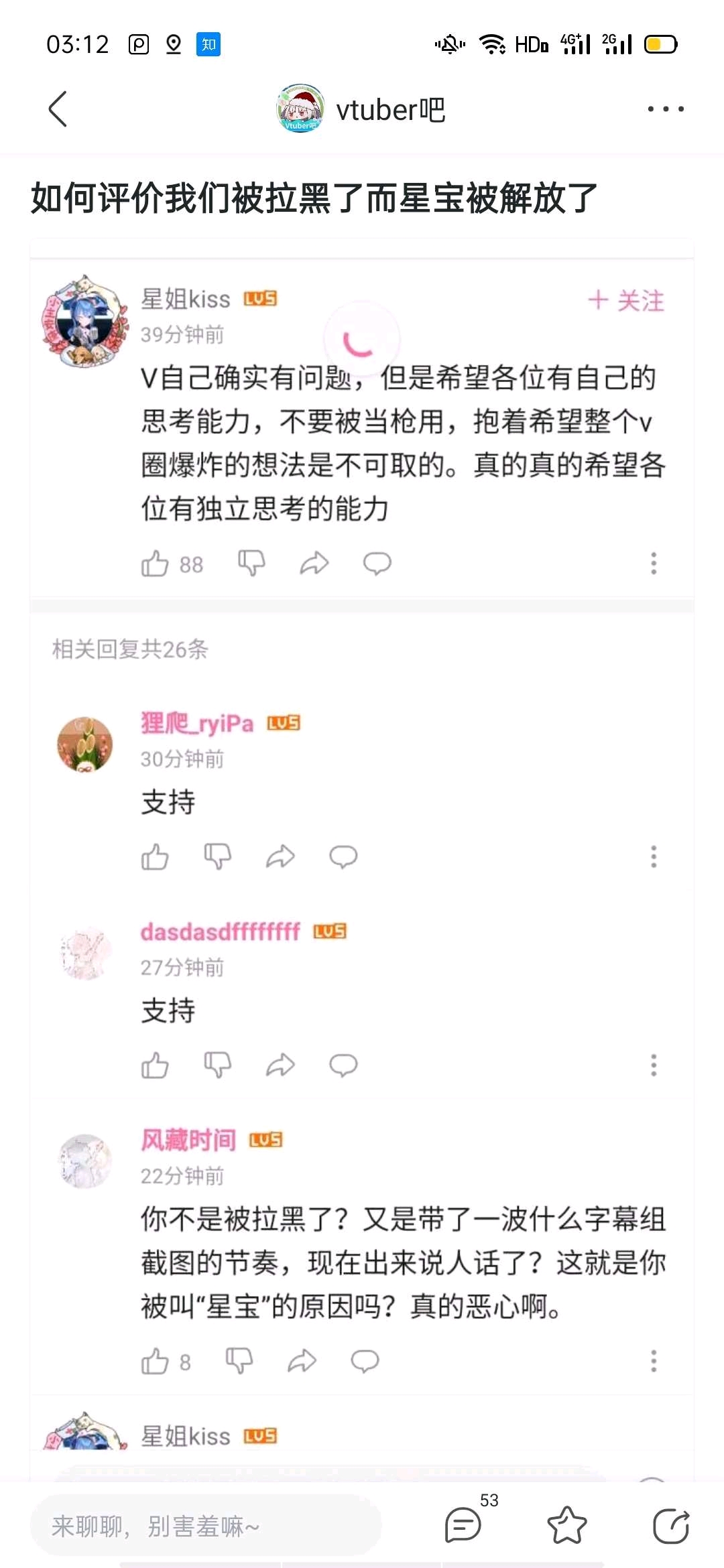Open more options on 风藏时间's reply
Image resolution: width=724 pixels, height=1568 pixels.
(x=654, y=1361)
